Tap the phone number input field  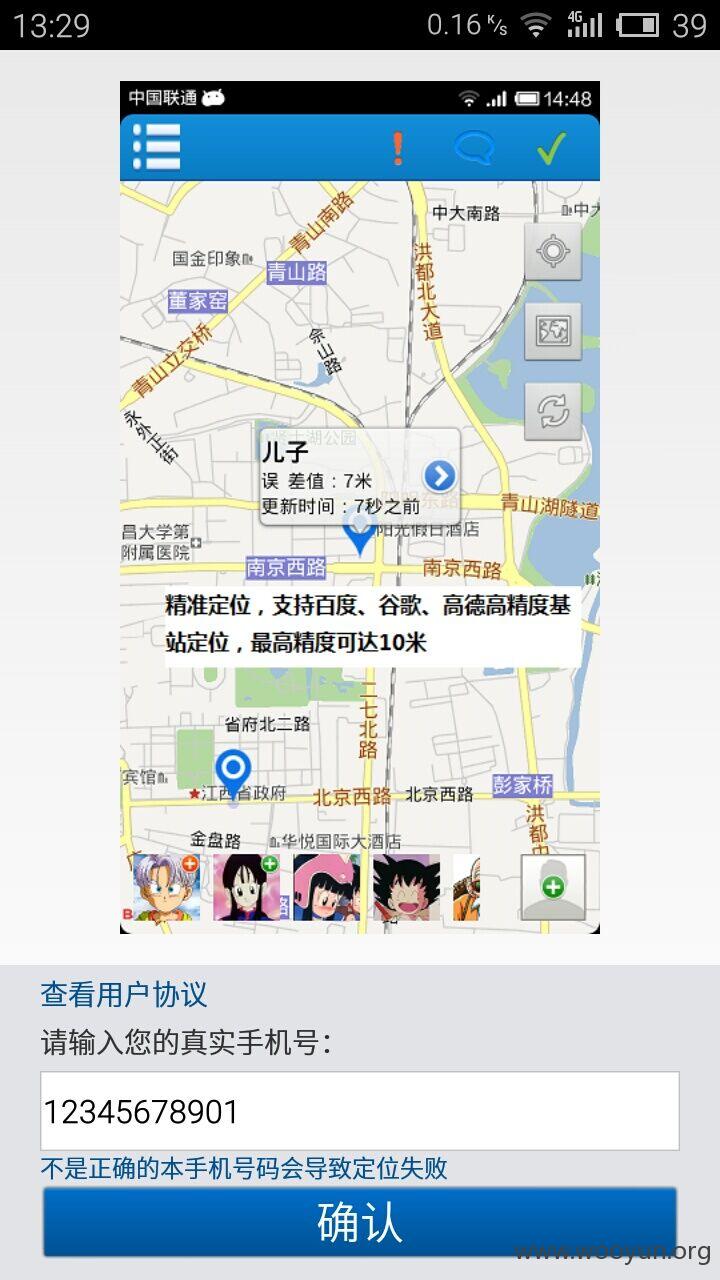tap(360, 1111)
